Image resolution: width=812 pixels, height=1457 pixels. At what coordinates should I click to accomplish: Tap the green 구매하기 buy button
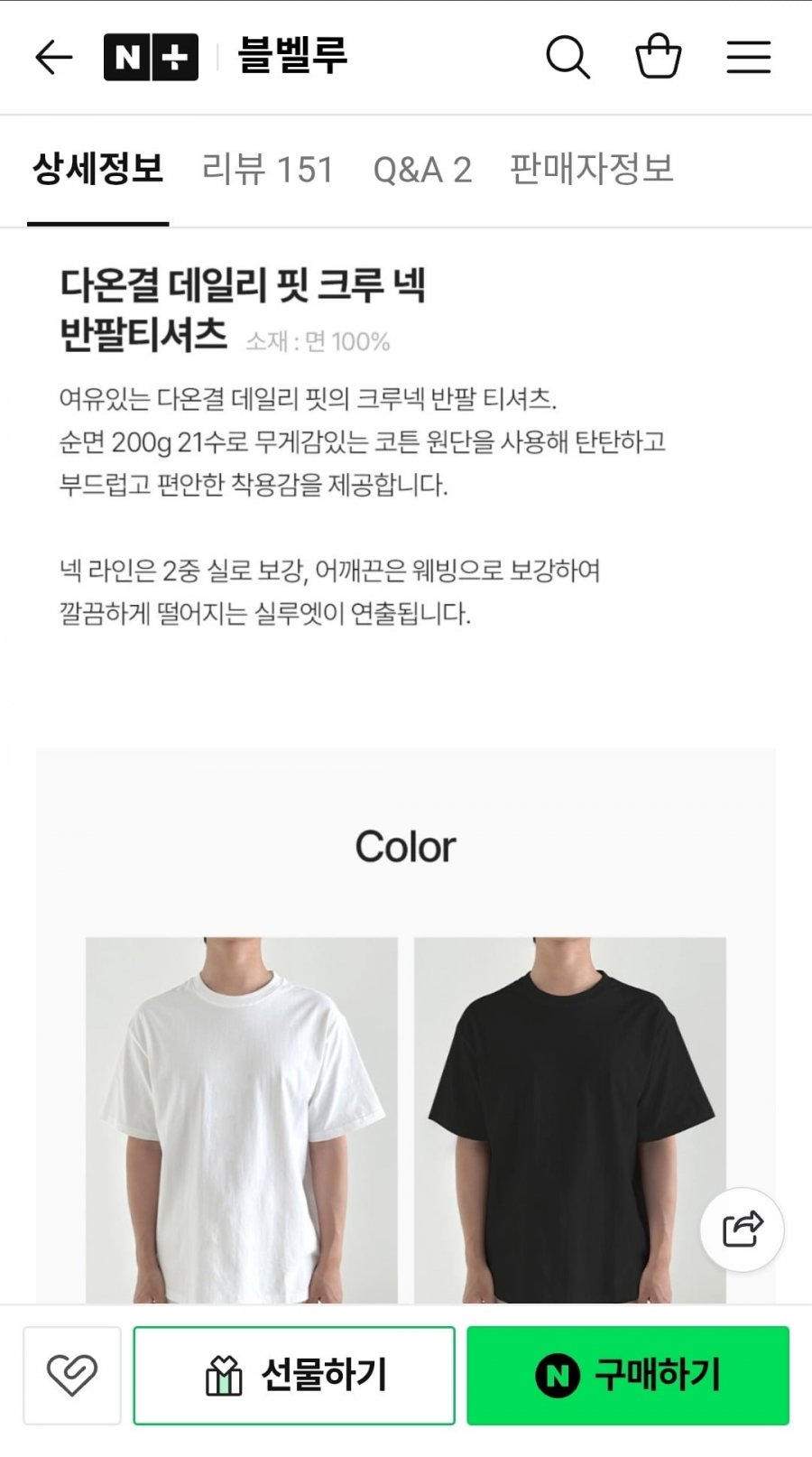(x=628, y=1375)
